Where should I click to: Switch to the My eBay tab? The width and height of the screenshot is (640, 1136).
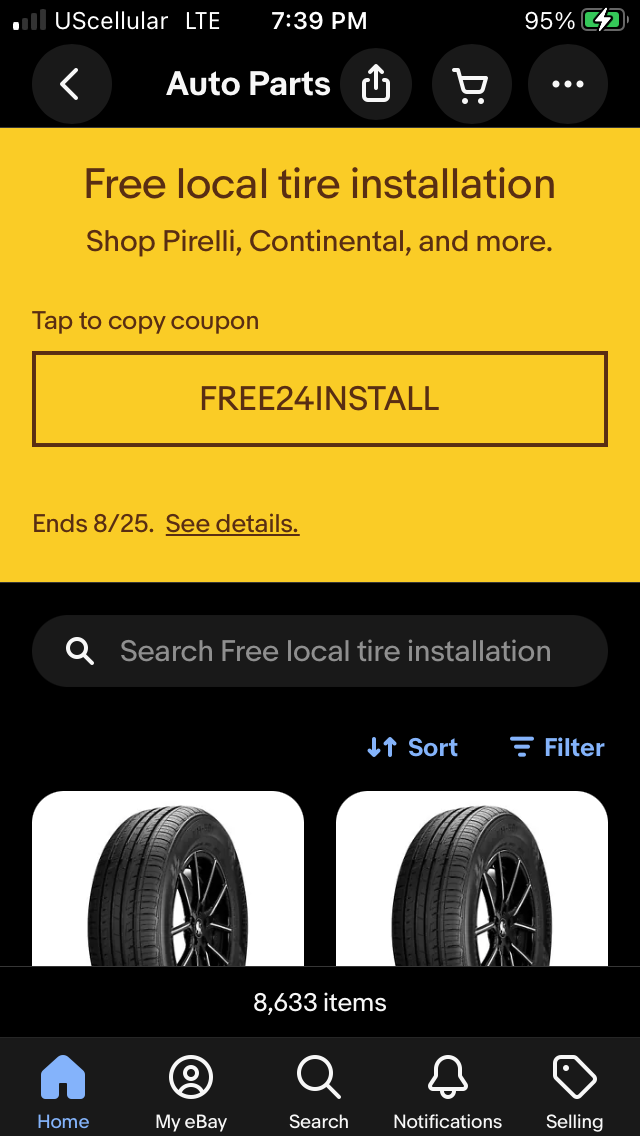tap(191, 1092)
